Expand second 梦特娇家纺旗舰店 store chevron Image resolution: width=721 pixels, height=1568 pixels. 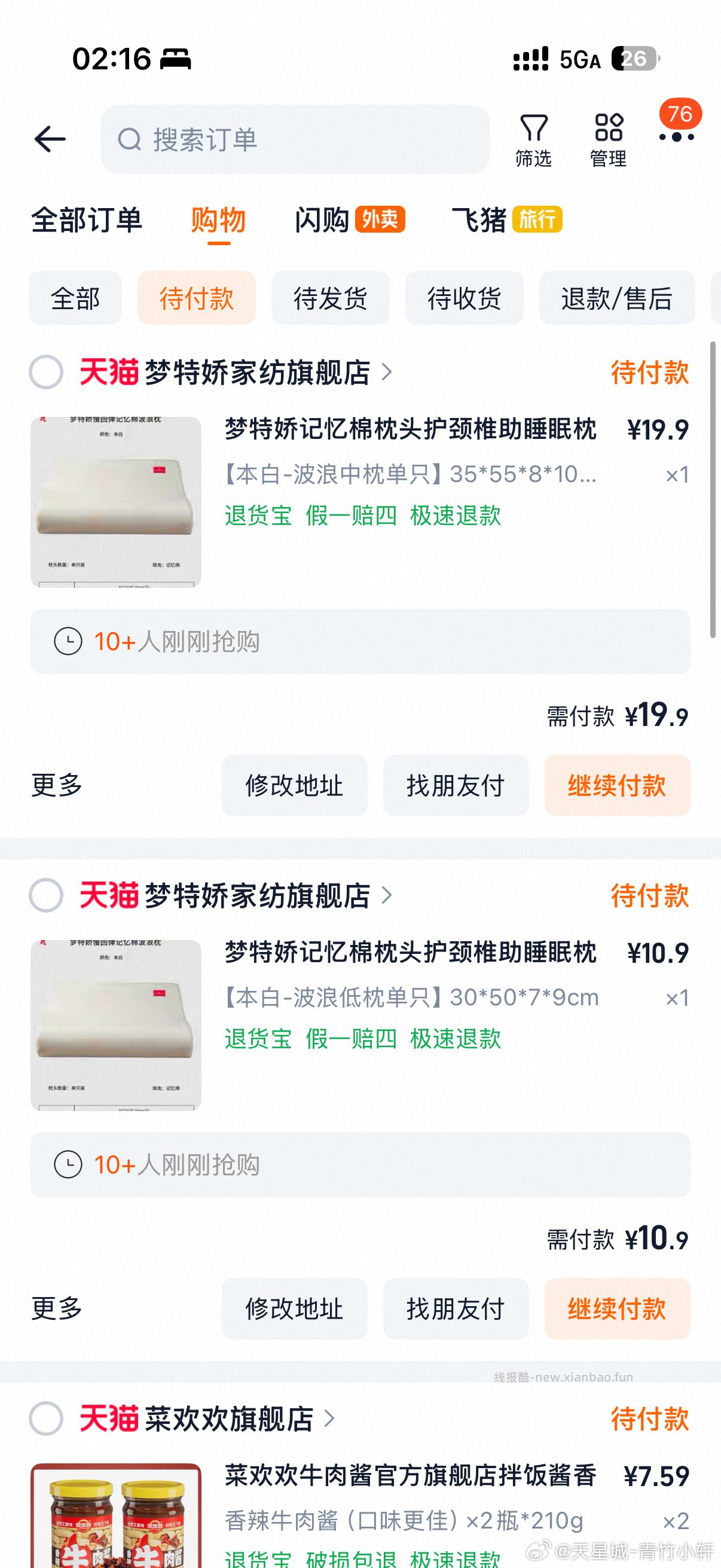(387, 896)
